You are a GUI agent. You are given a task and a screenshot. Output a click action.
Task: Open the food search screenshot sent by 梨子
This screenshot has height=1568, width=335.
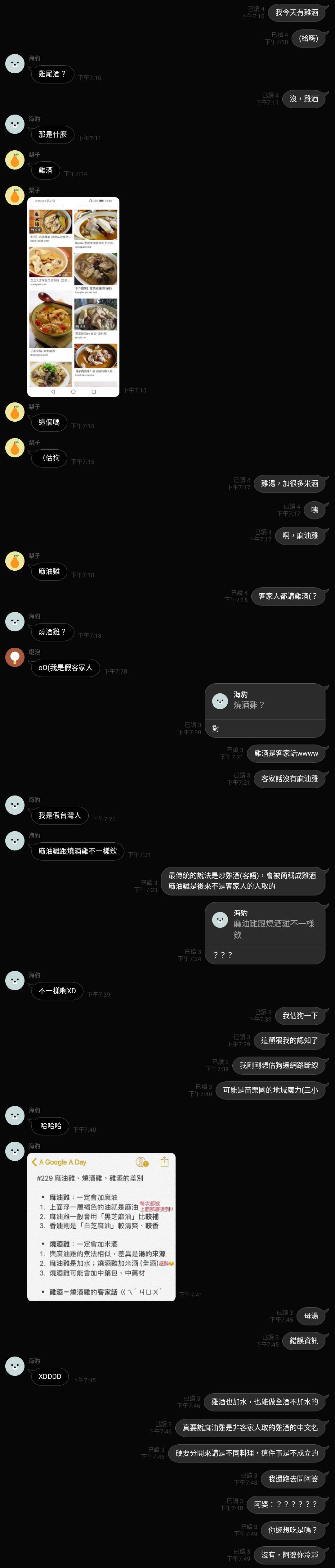click(x=73, y=297)
